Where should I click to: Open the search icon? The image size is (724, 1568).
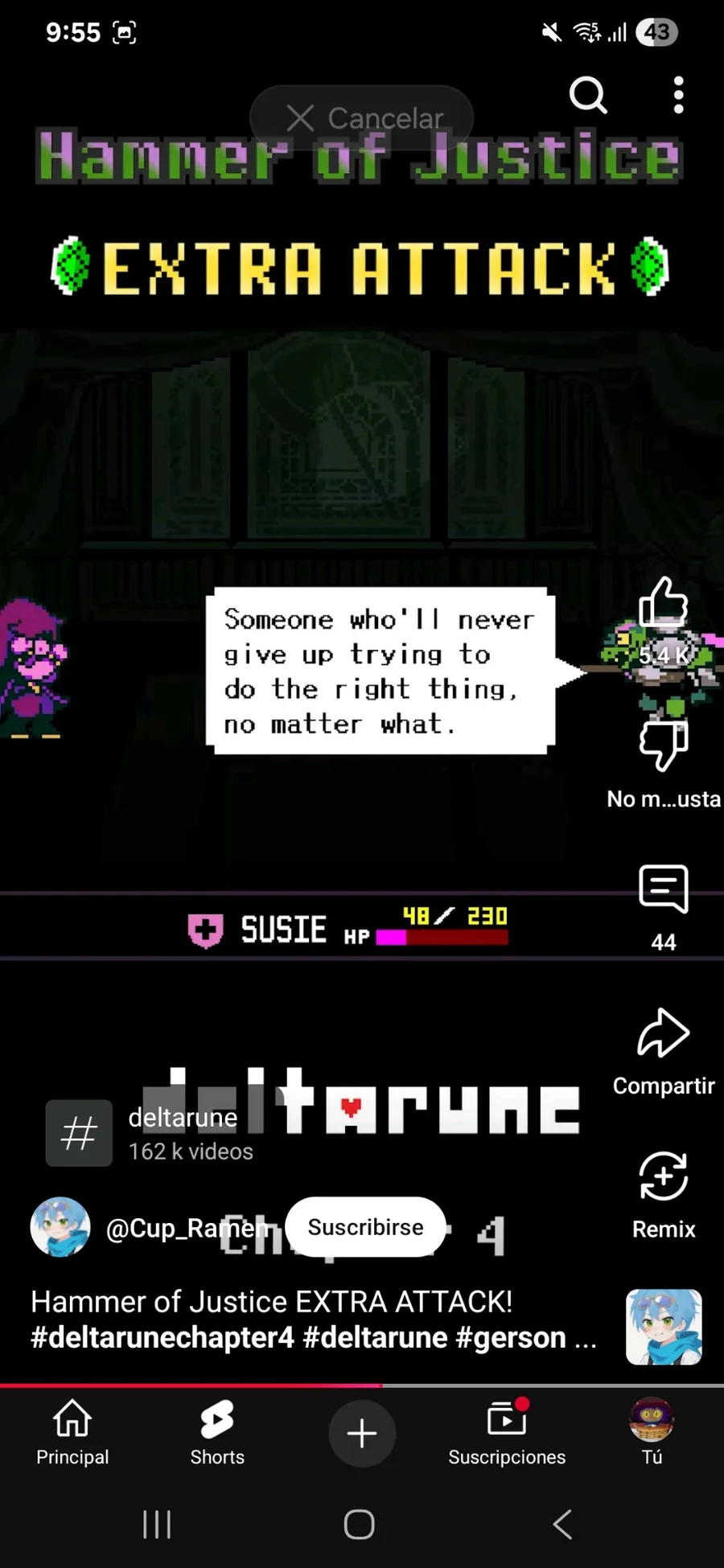pos(588,95)
